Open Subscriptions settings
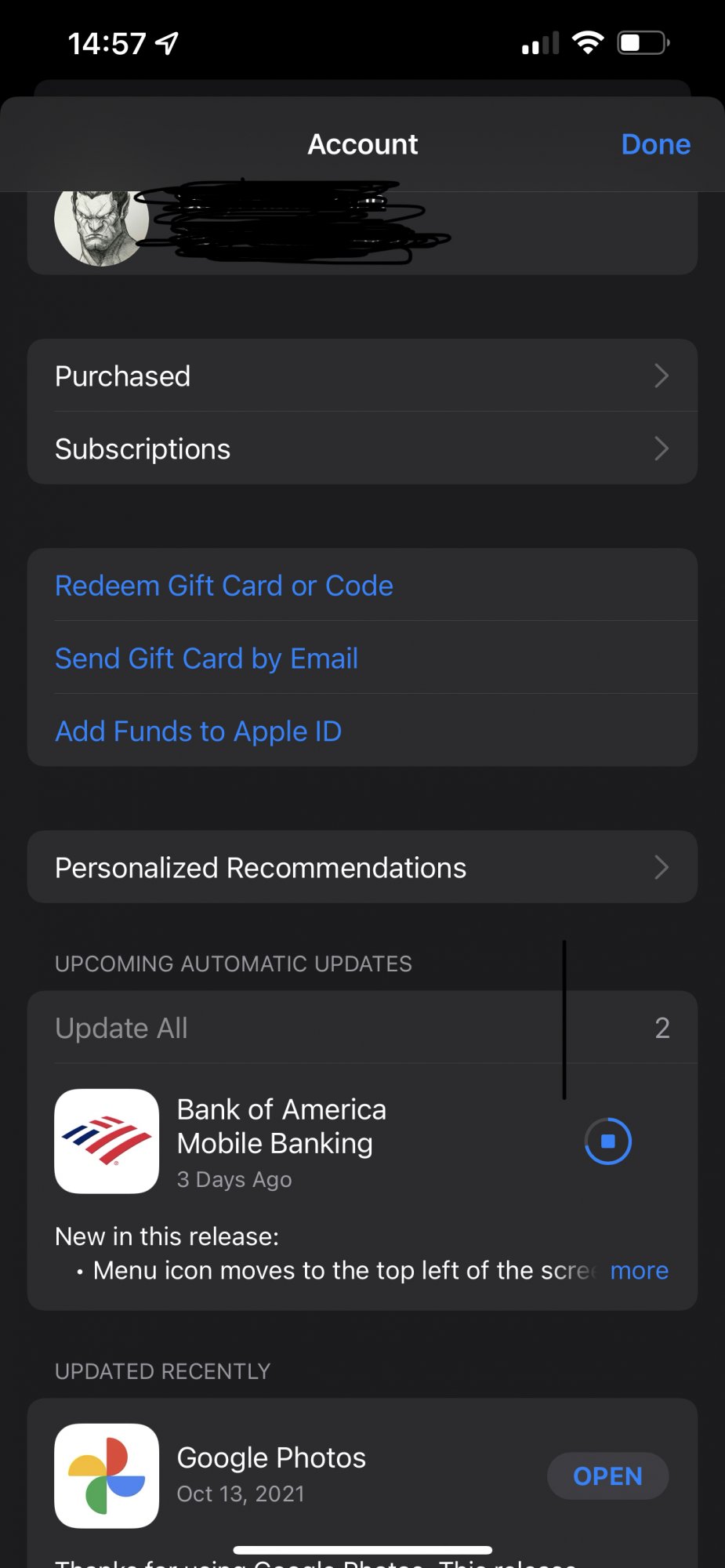 tap(361, 449)
